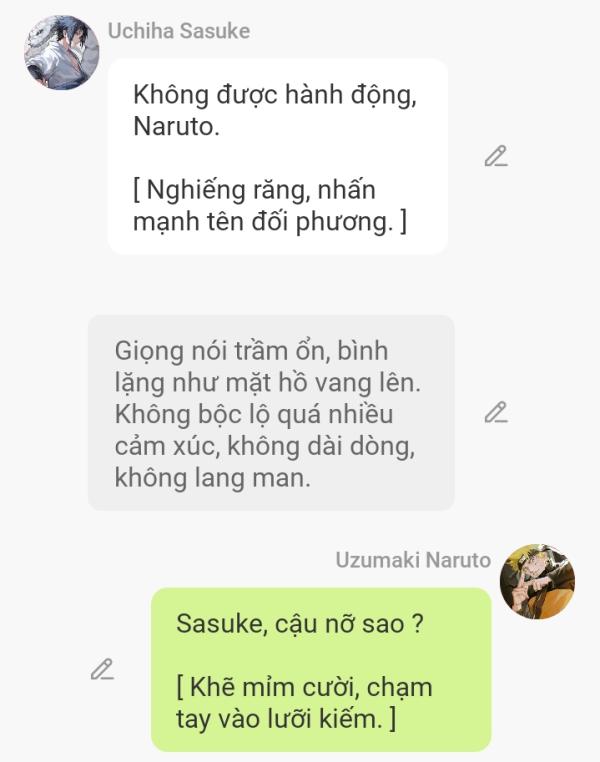Edit Sasuke's message "Không được hành động"
The width and height of the screenshot is (600, 762).
pyautogui.click(x=495, y=156)
